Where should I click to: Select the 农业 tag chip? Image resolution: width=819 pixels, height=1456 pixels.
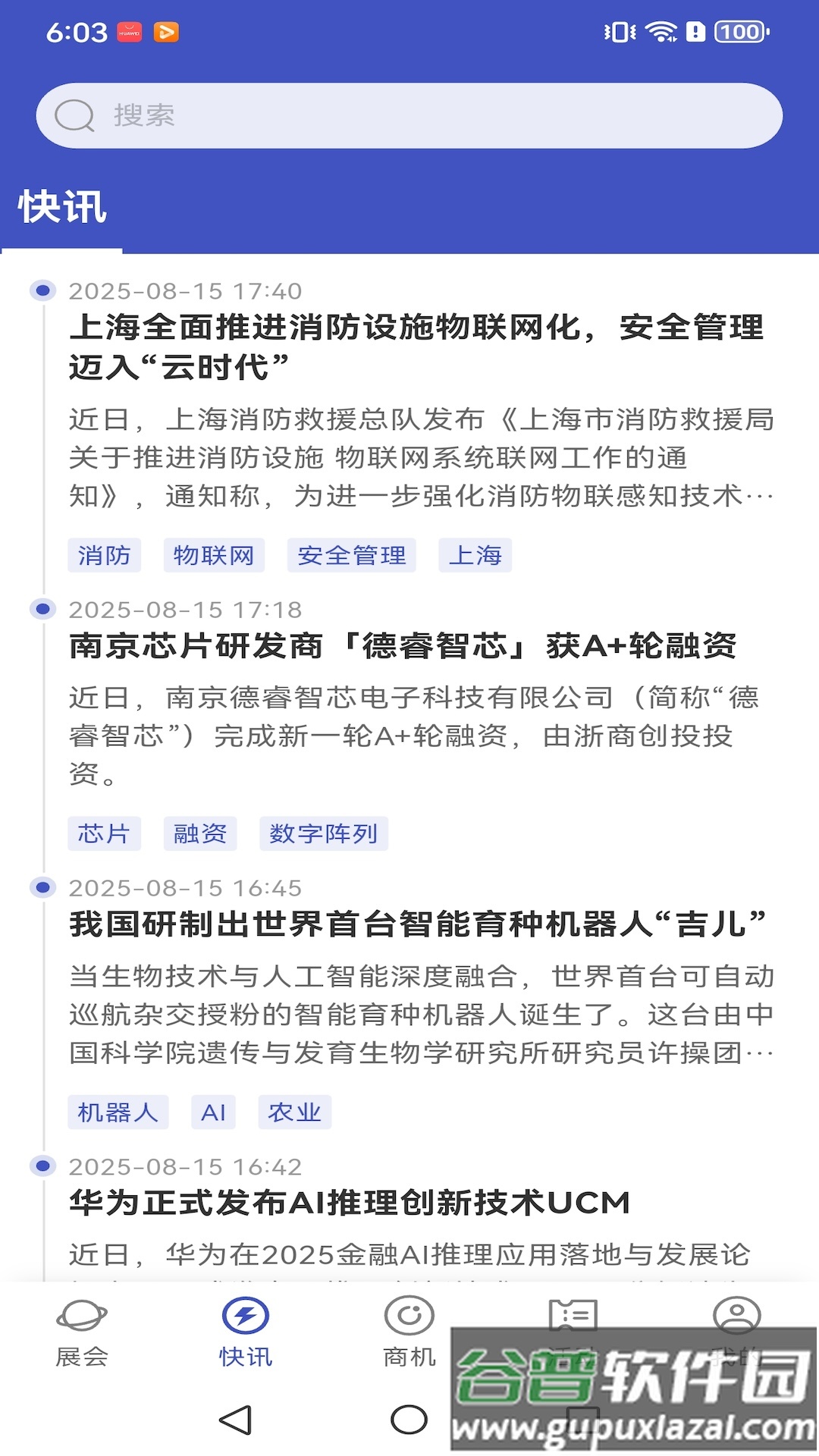[294, 1112]
